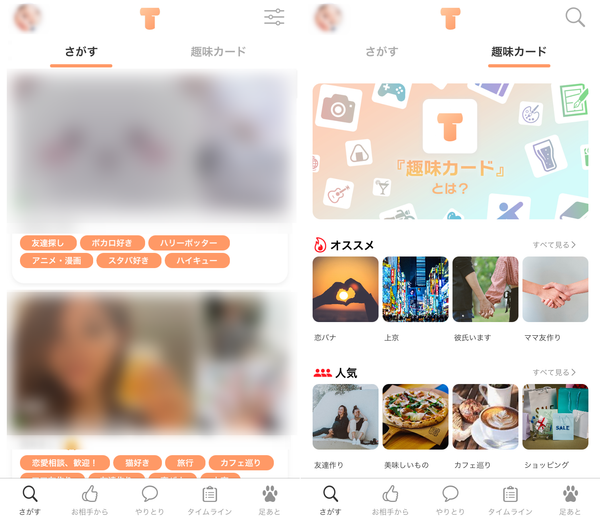The width and height of the screenshot is (600, 517).
Task: Select the スタバ好き tag chip
Action: pyautogui.click(x=129, y=261)
